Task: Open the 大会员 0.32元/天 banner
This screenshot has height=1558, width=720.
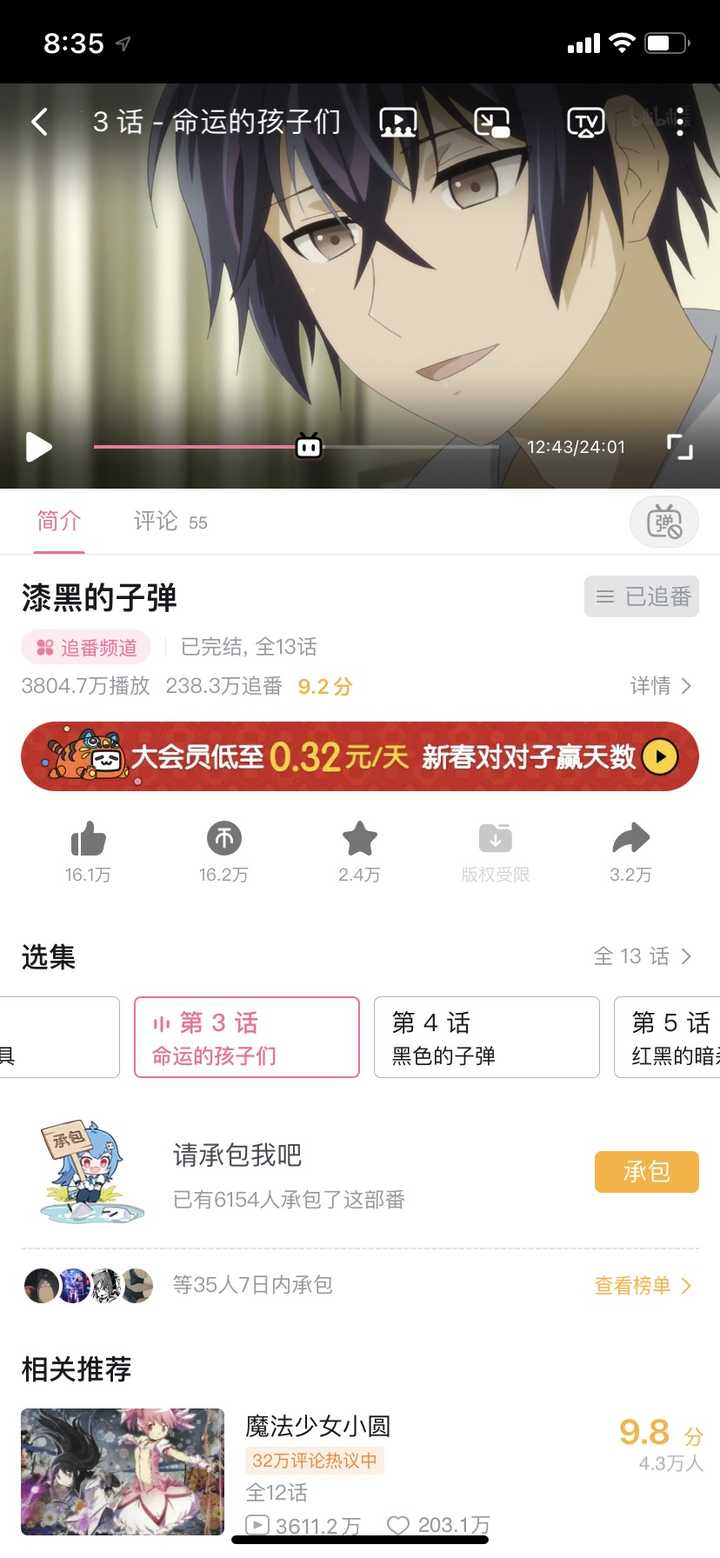Action: 360,757
